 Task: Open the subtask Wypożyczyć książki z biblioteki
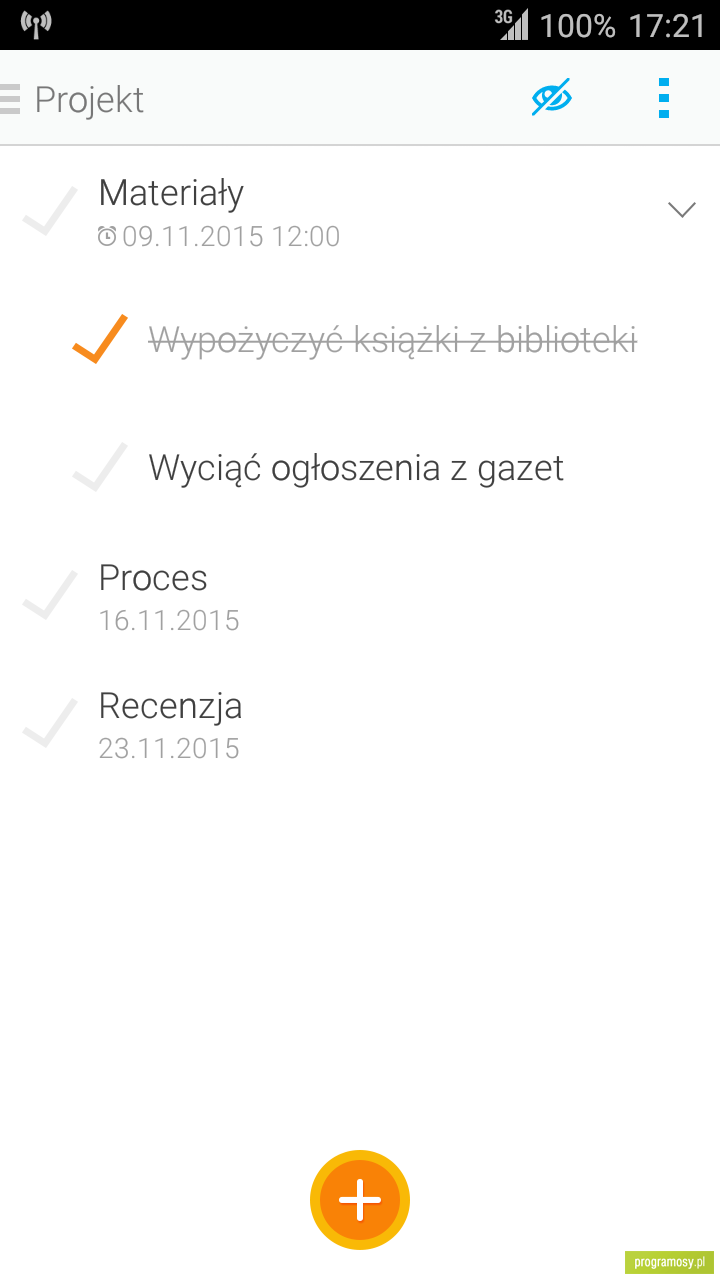393,340
